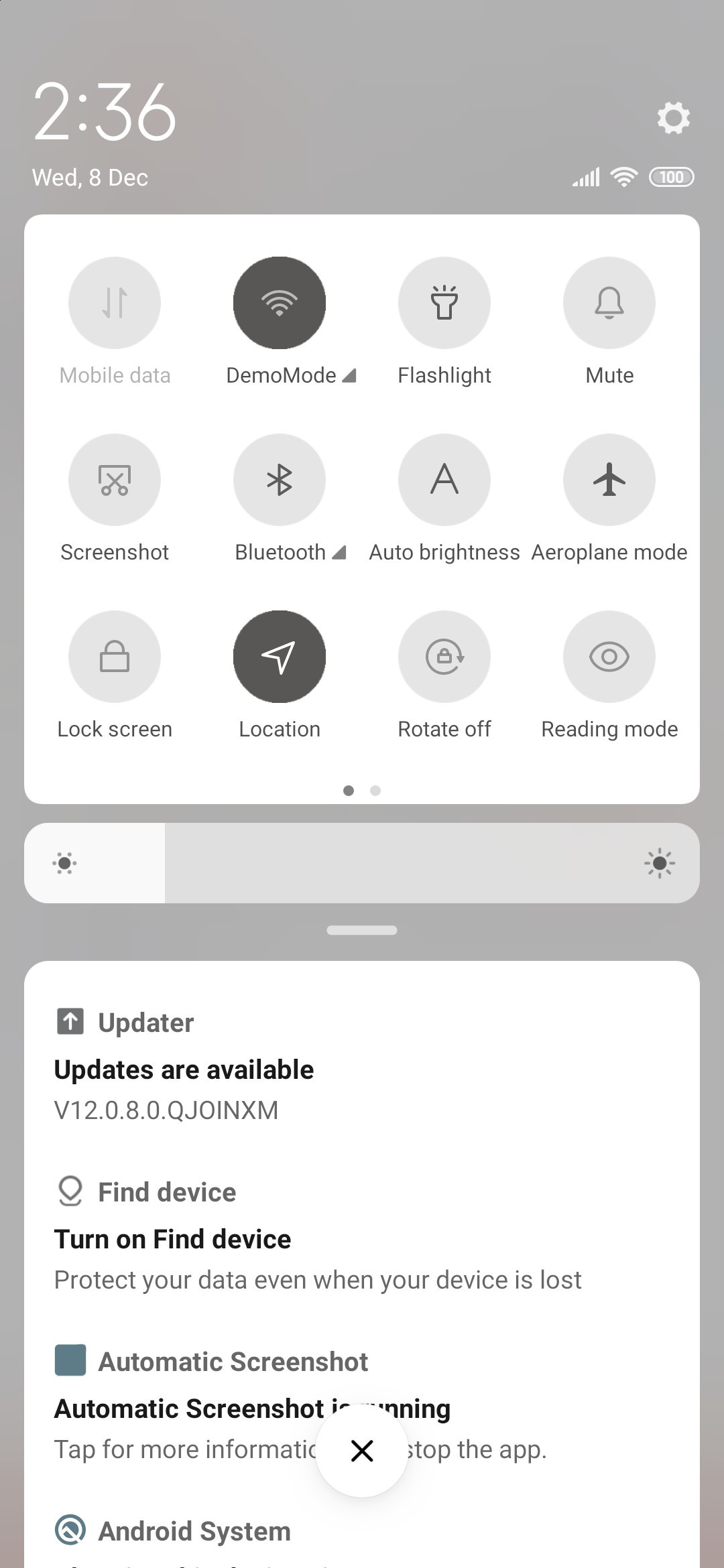Image resolution: width=724 pixels, height=1568 pixels.
Task: Enable Mute mode
Action: pyautogui.click(x=609, y=303)
